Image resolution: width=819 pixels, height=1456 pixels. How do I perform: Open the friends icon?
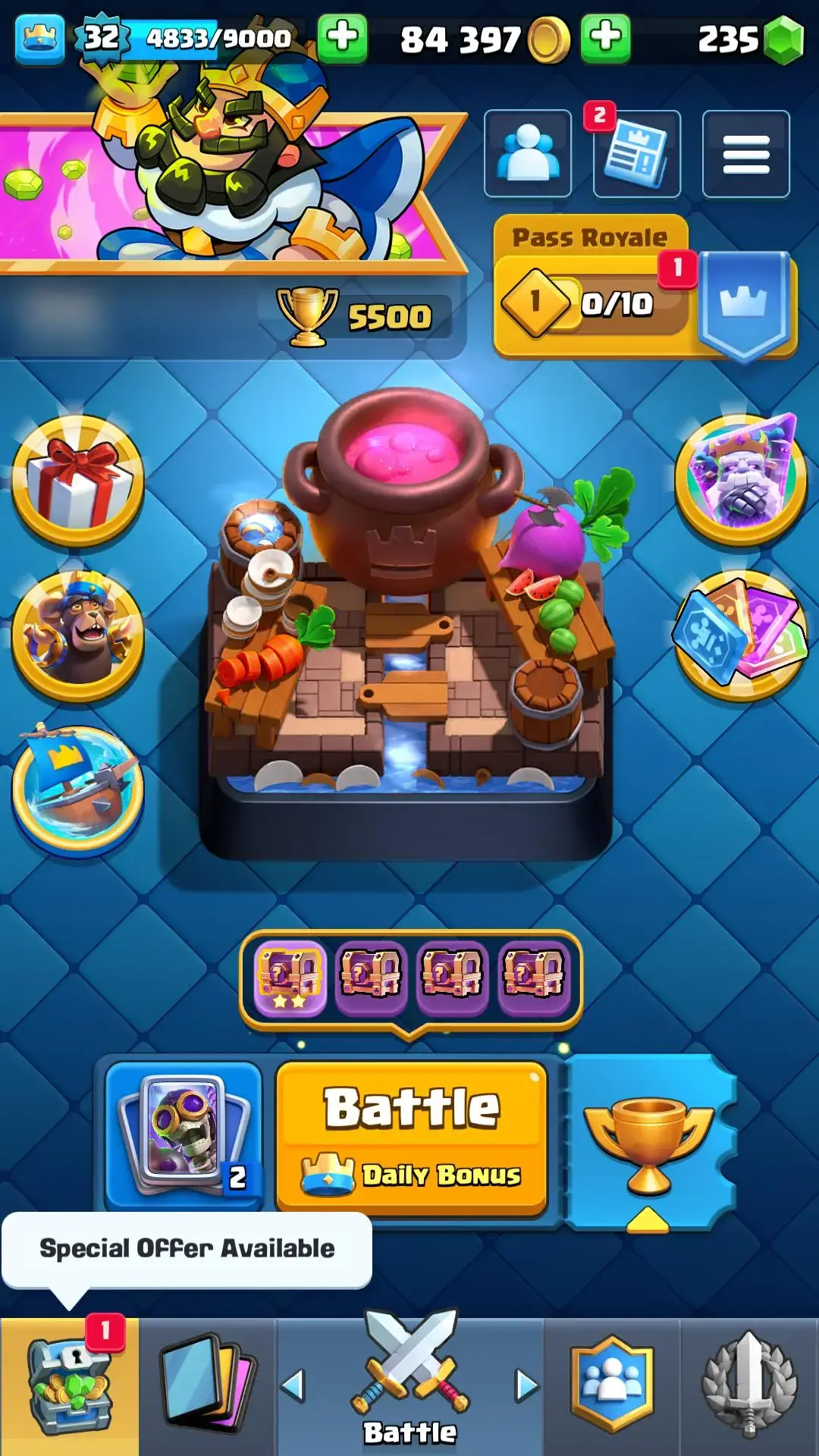point(528,154)
